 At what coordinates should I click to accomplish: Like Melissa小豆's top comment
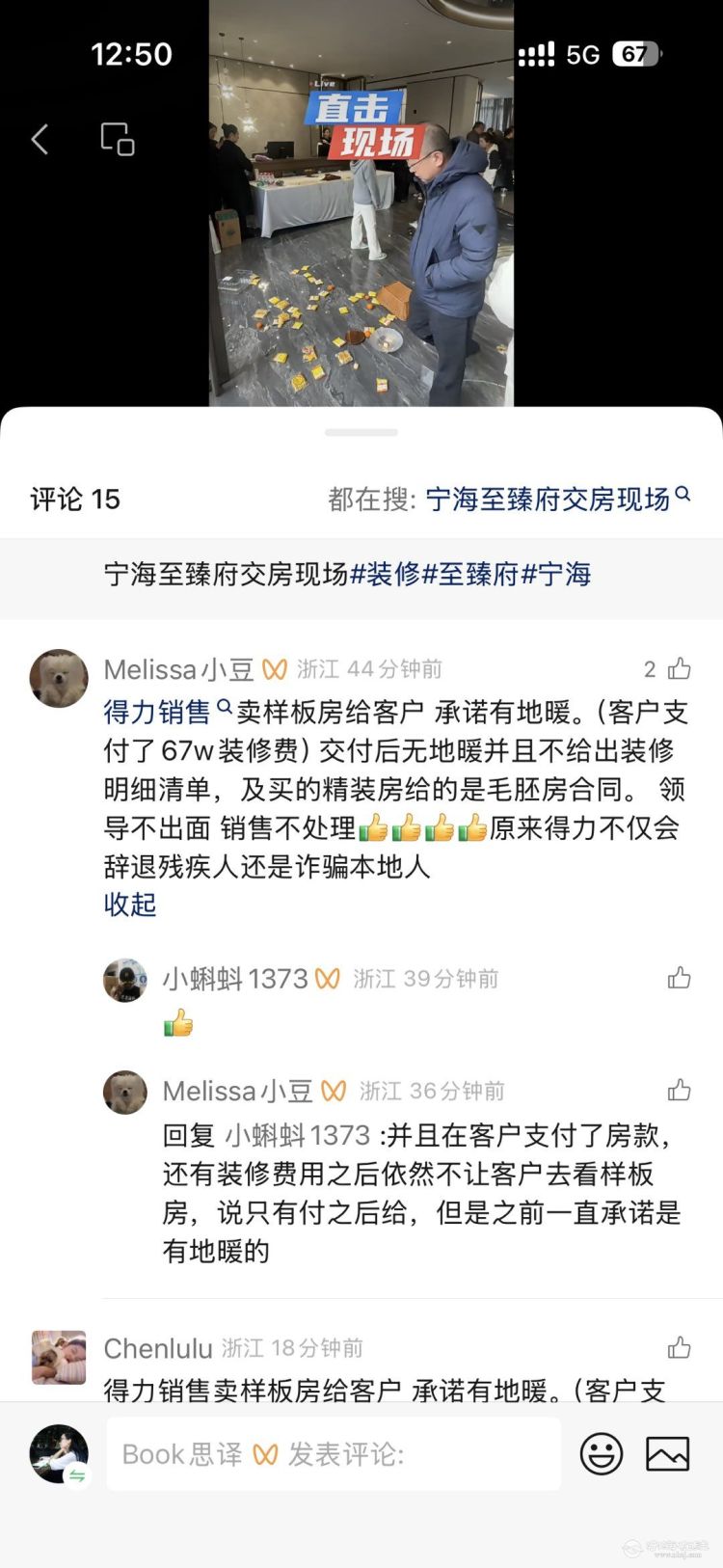click(x=679, y=668)
